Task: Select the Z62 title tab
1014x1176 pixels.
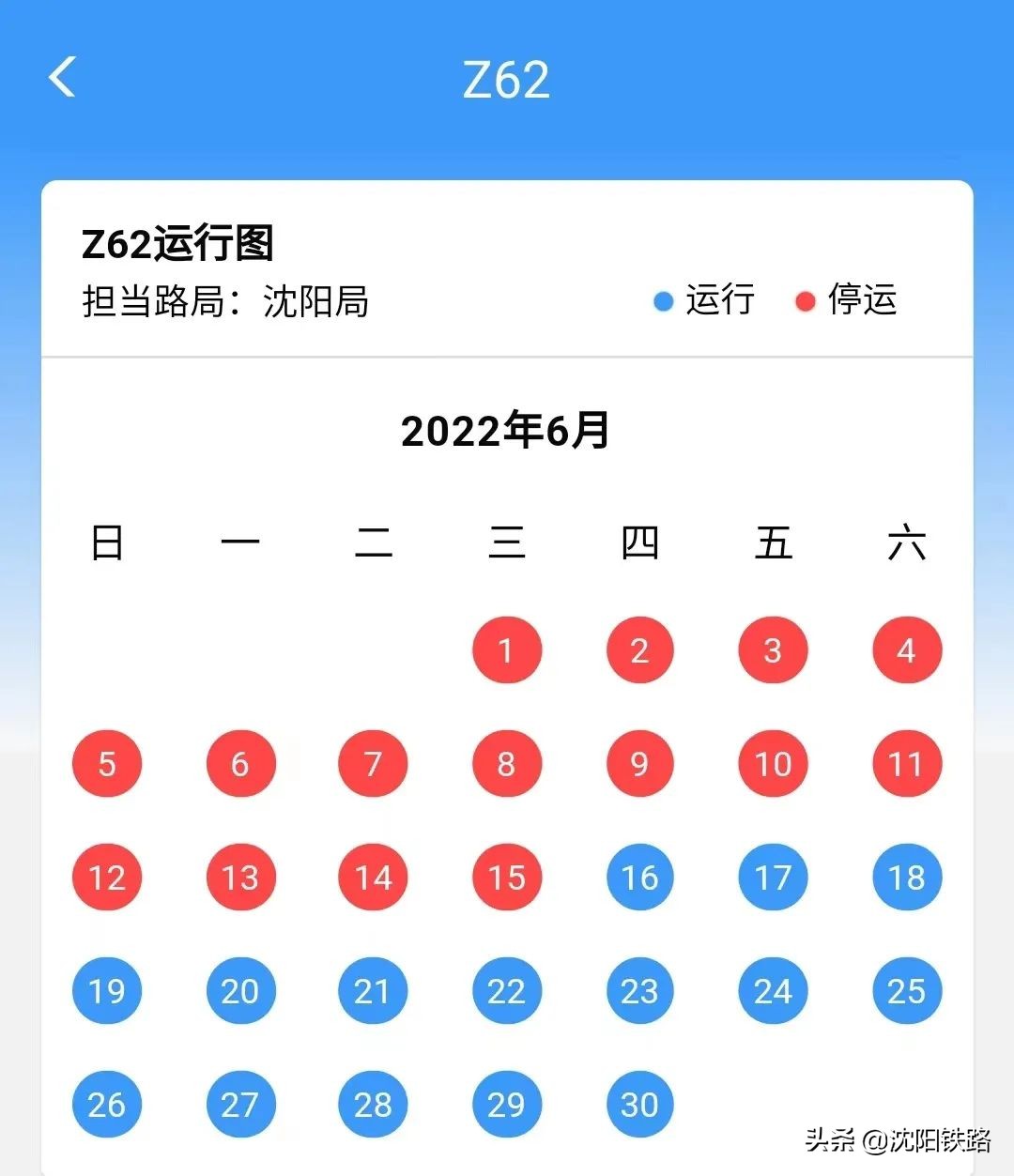Action: 506,81
